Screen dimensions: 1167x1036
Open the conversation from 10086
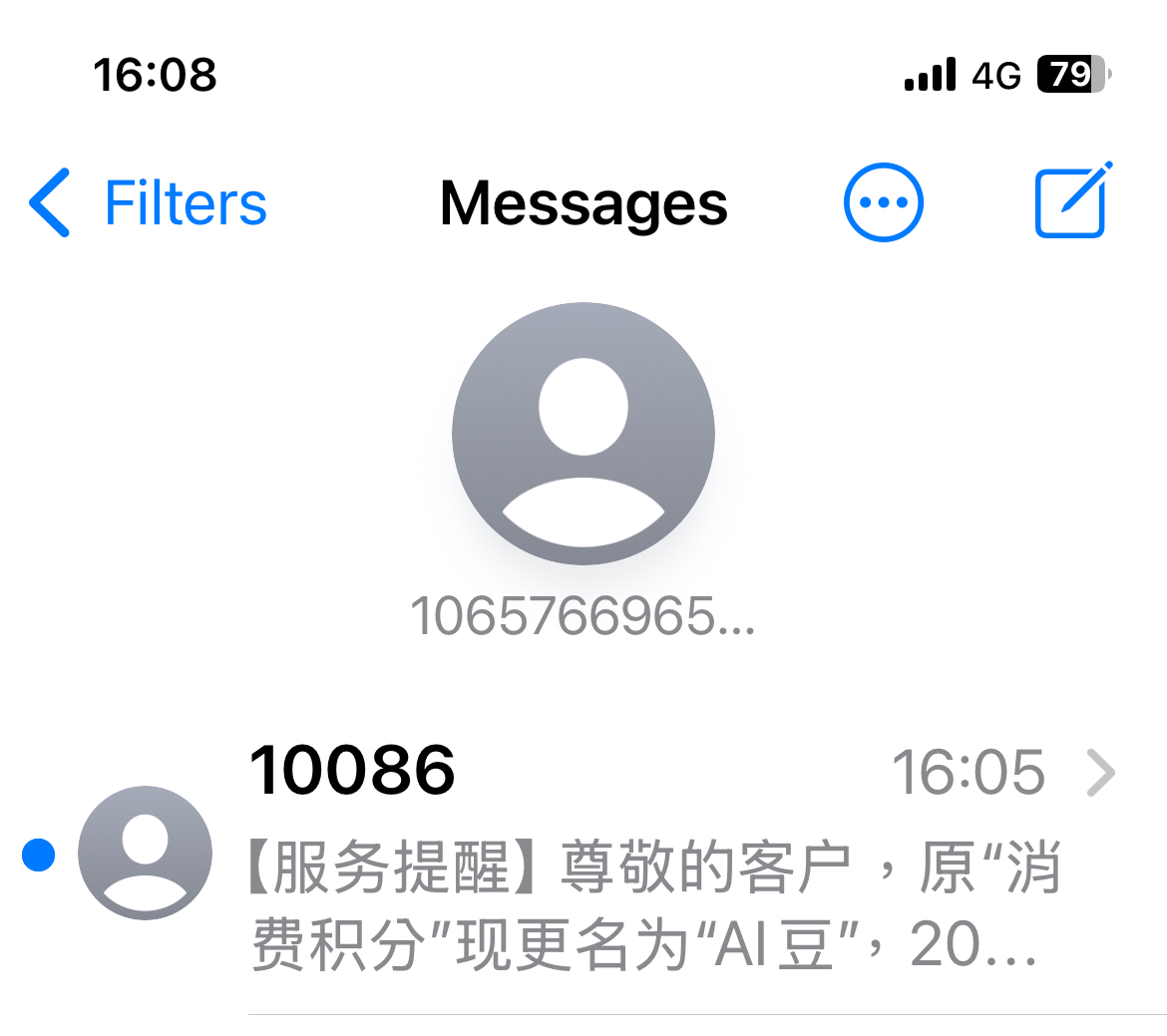coord(648,858)
